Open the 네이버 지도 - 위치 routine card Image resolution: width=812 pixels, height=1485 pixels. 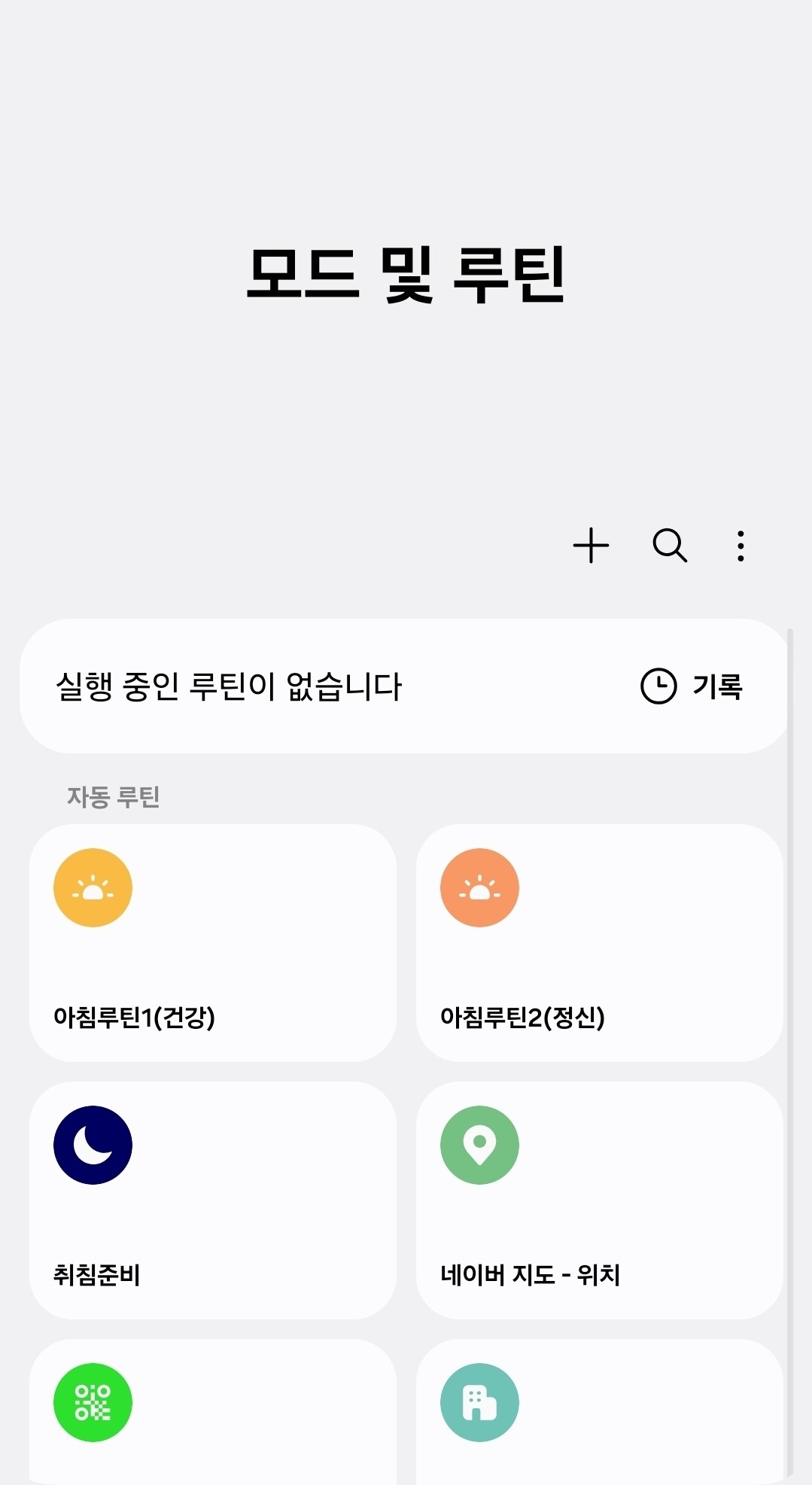pos(600,1200)
